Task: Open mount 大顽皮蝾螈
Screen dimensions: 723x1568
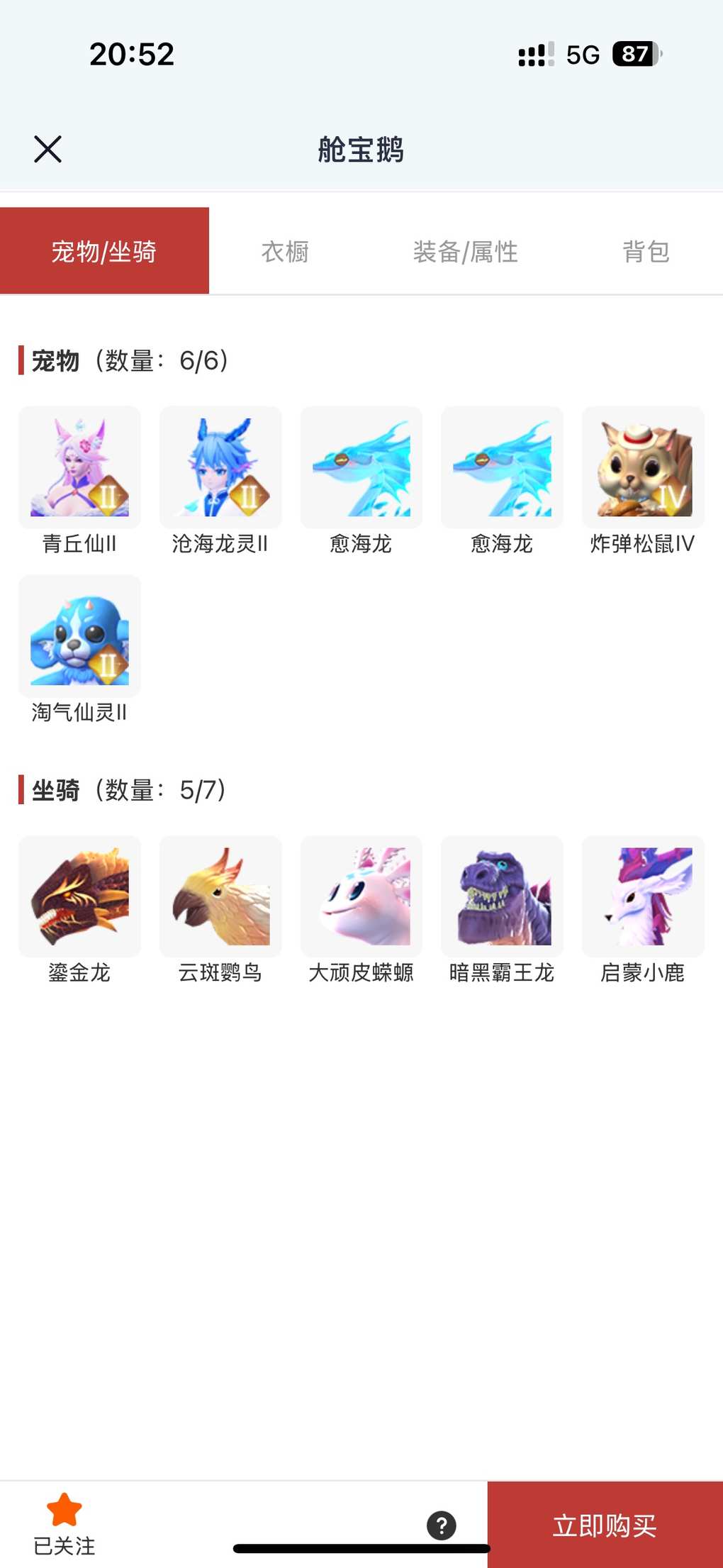Action: pyautogui.click(x=361, y=897)
